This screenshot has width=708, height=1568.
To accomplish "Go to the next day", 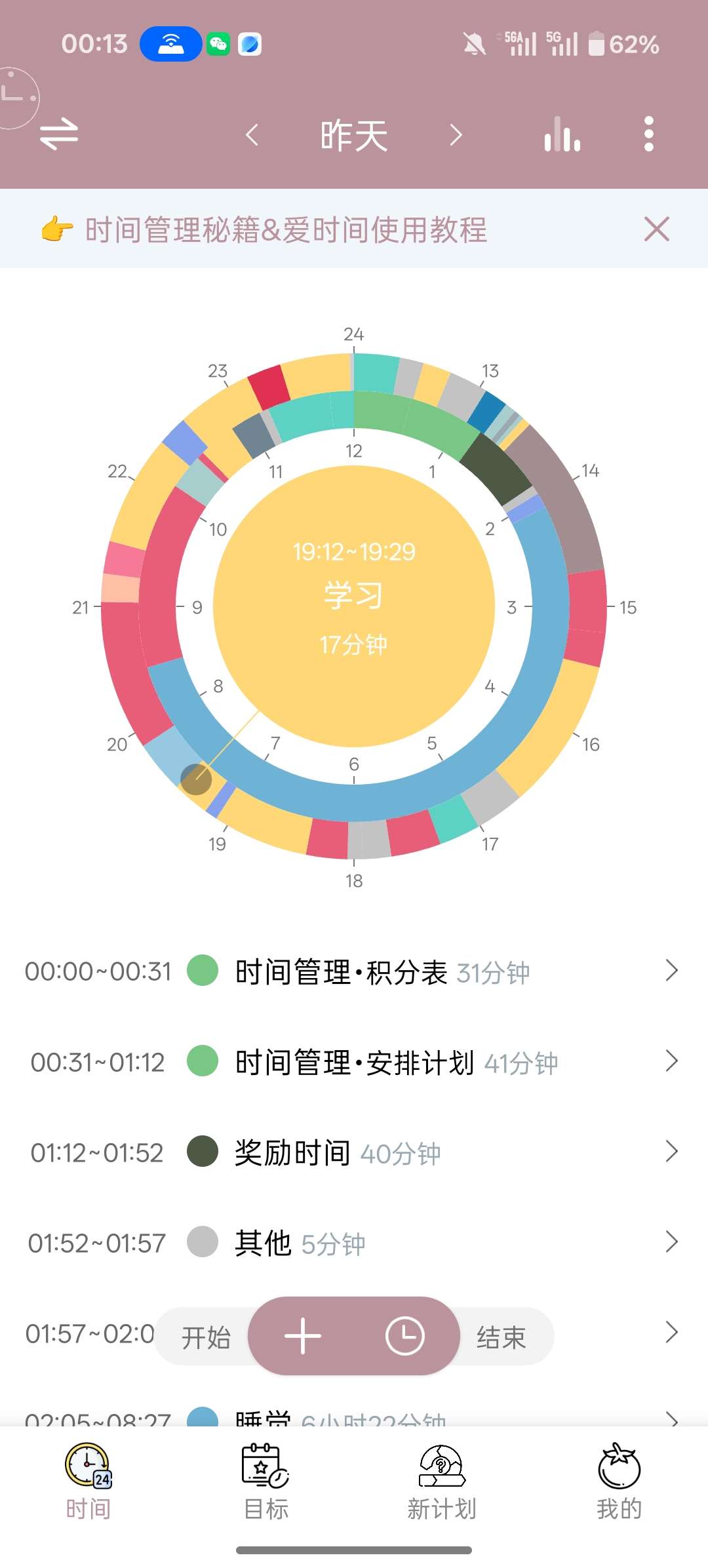I will click(x=456, y=136).
